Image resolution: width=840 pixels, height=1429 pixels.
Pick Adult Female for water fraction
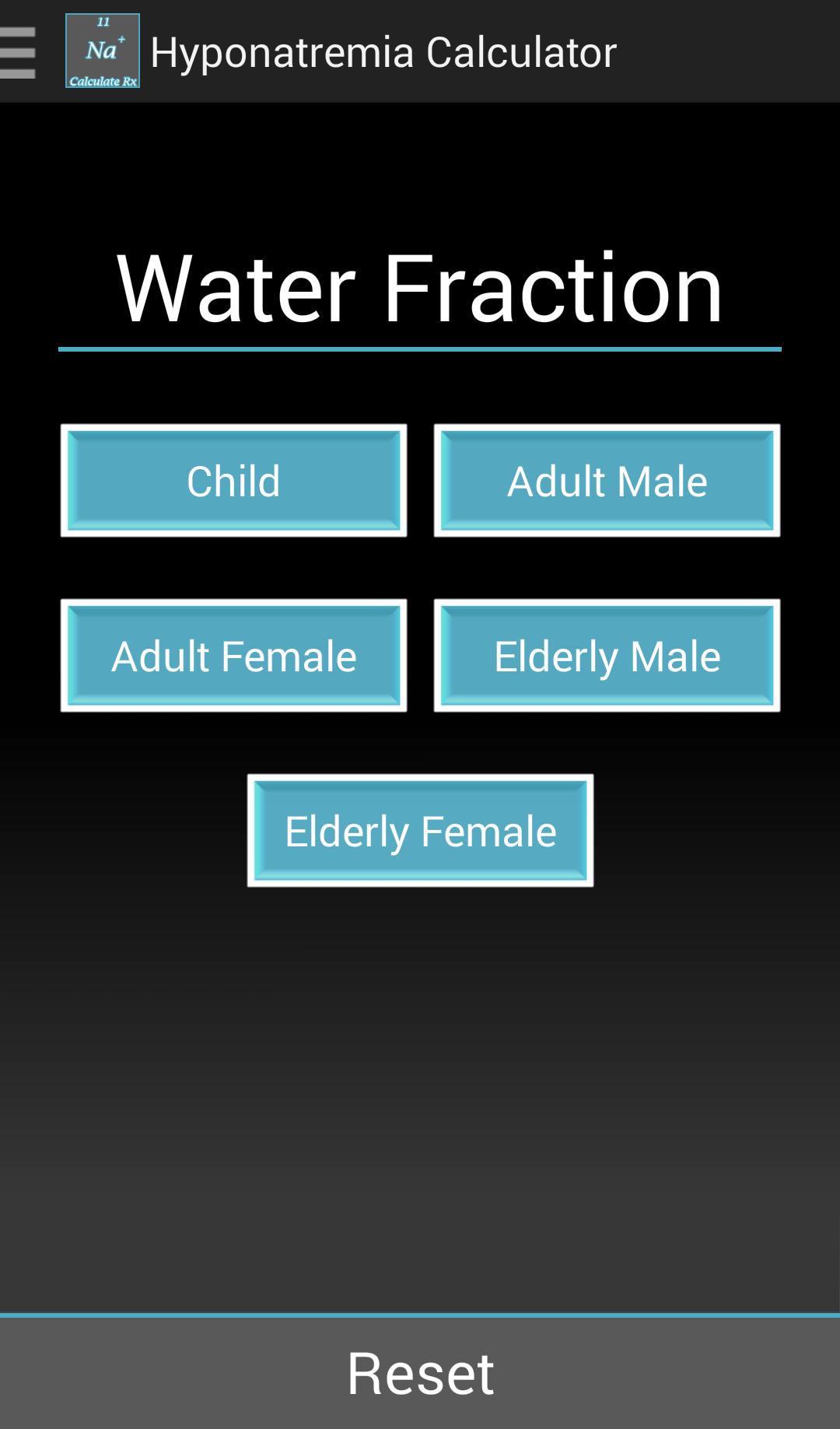point(233,655)
